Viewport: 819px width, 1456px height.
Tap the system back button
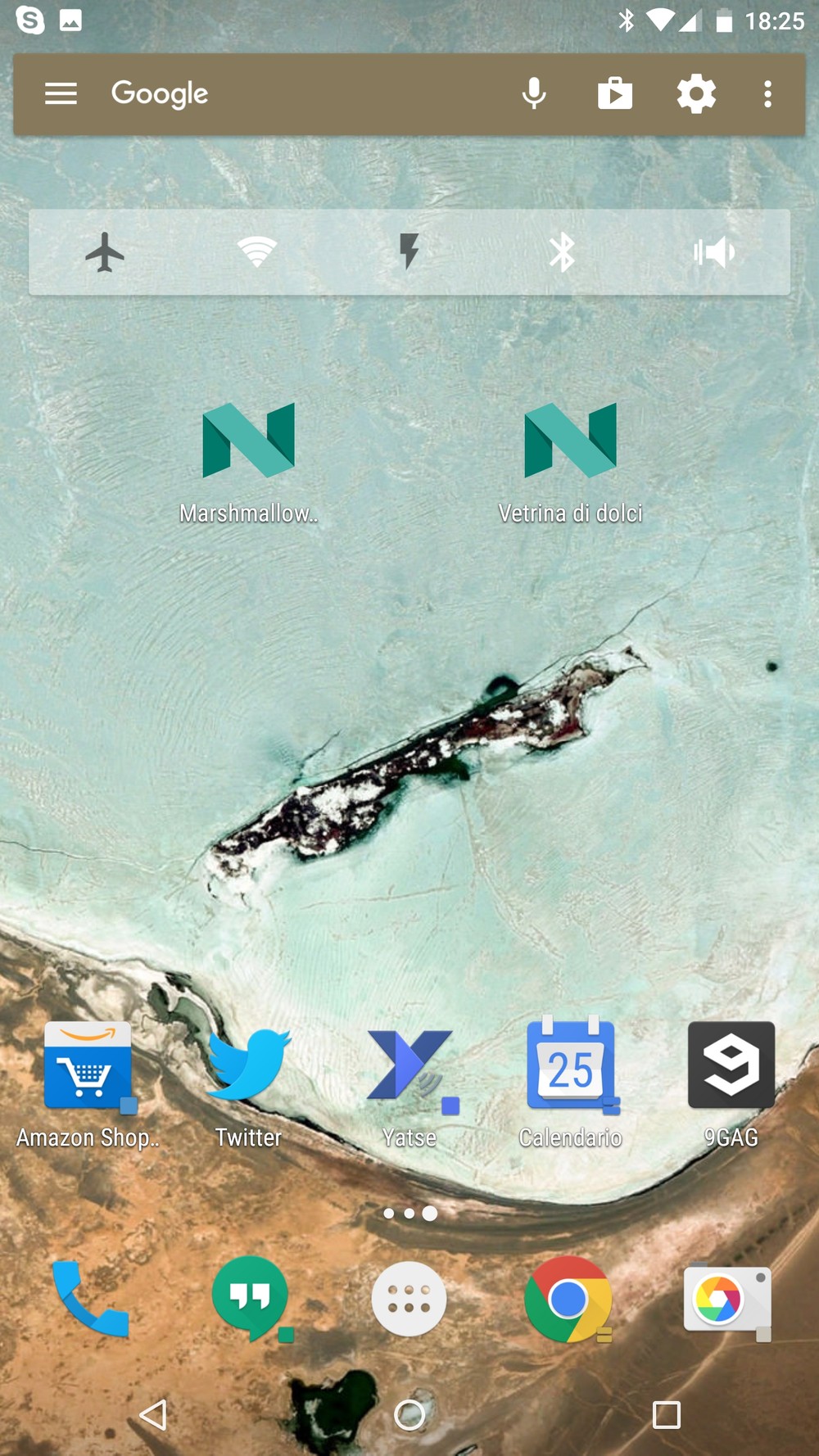pyautogui.click(x=154, y=1414)
